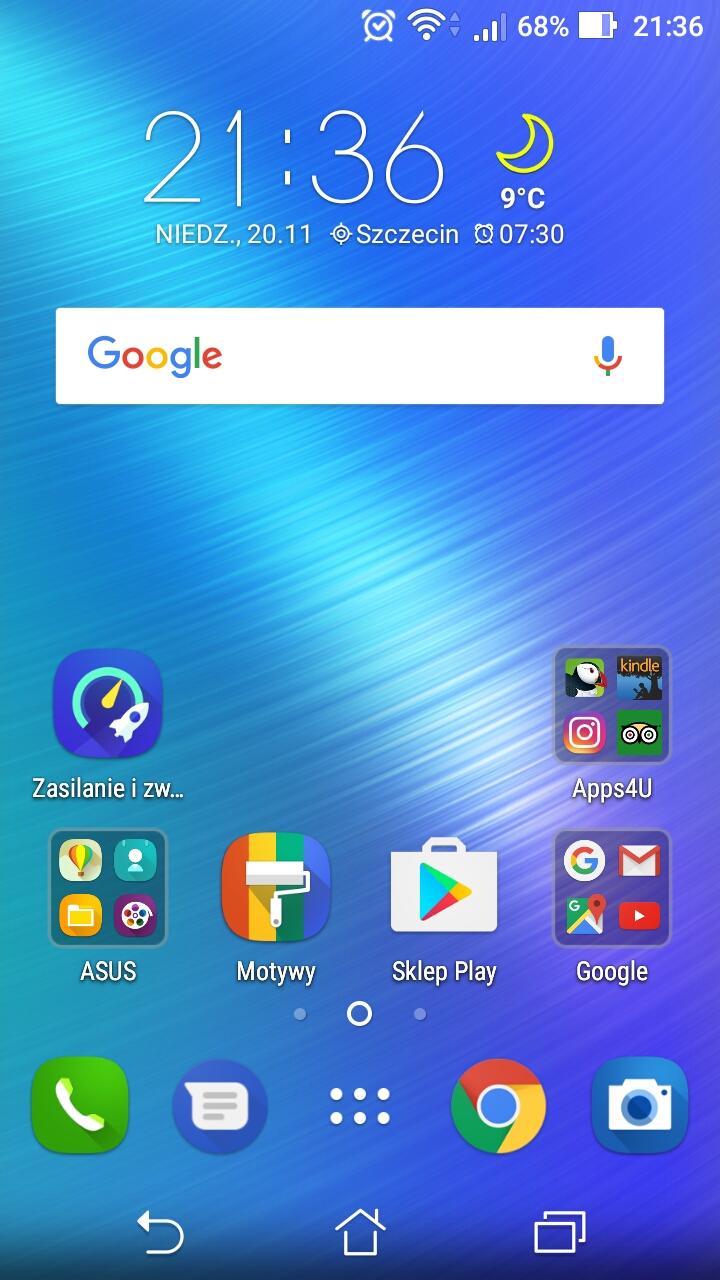The height and width of the screenshot is (1280, 720).
Task: Open the all apps drawer
Action: (360, 1106)
